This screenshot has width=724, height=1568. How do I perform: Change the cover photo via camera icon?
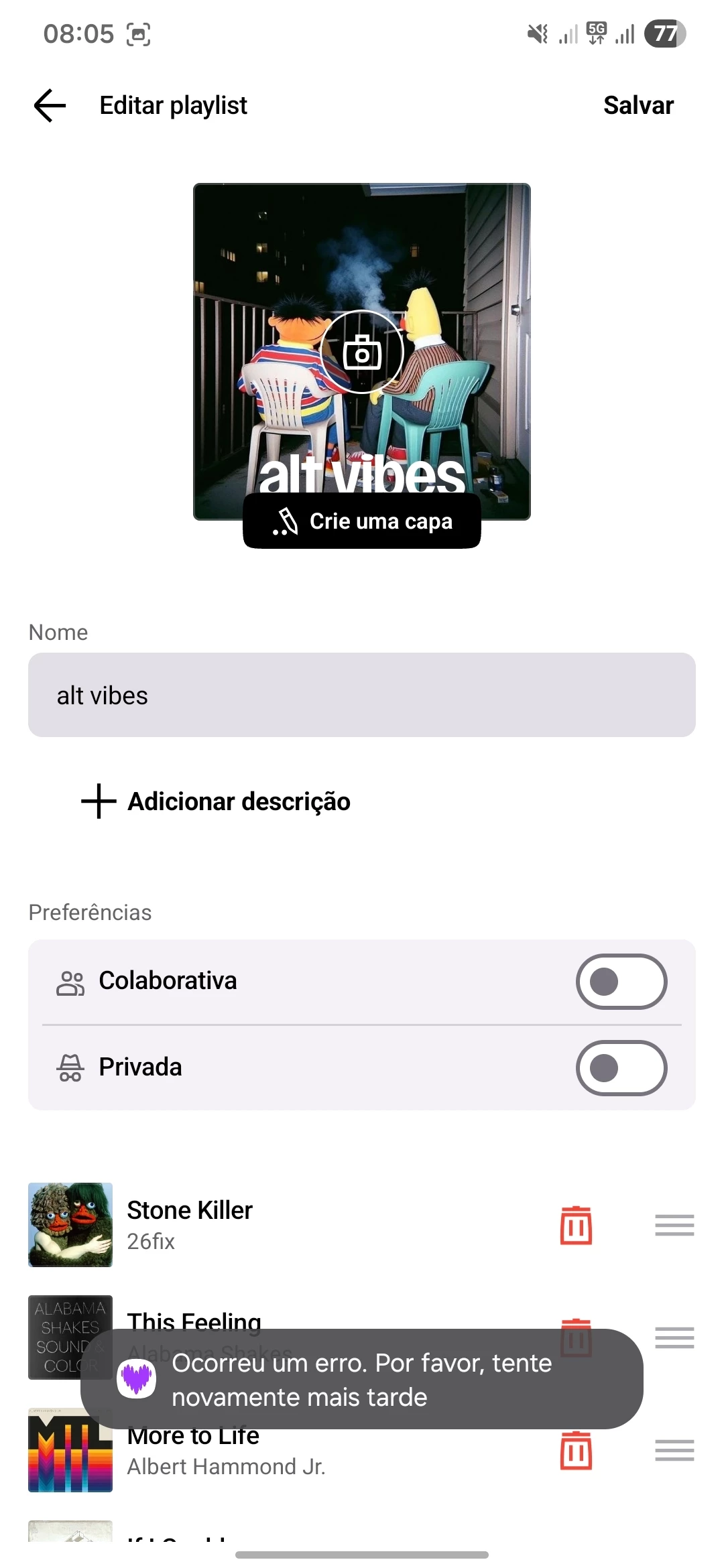[x=362, y=352]
